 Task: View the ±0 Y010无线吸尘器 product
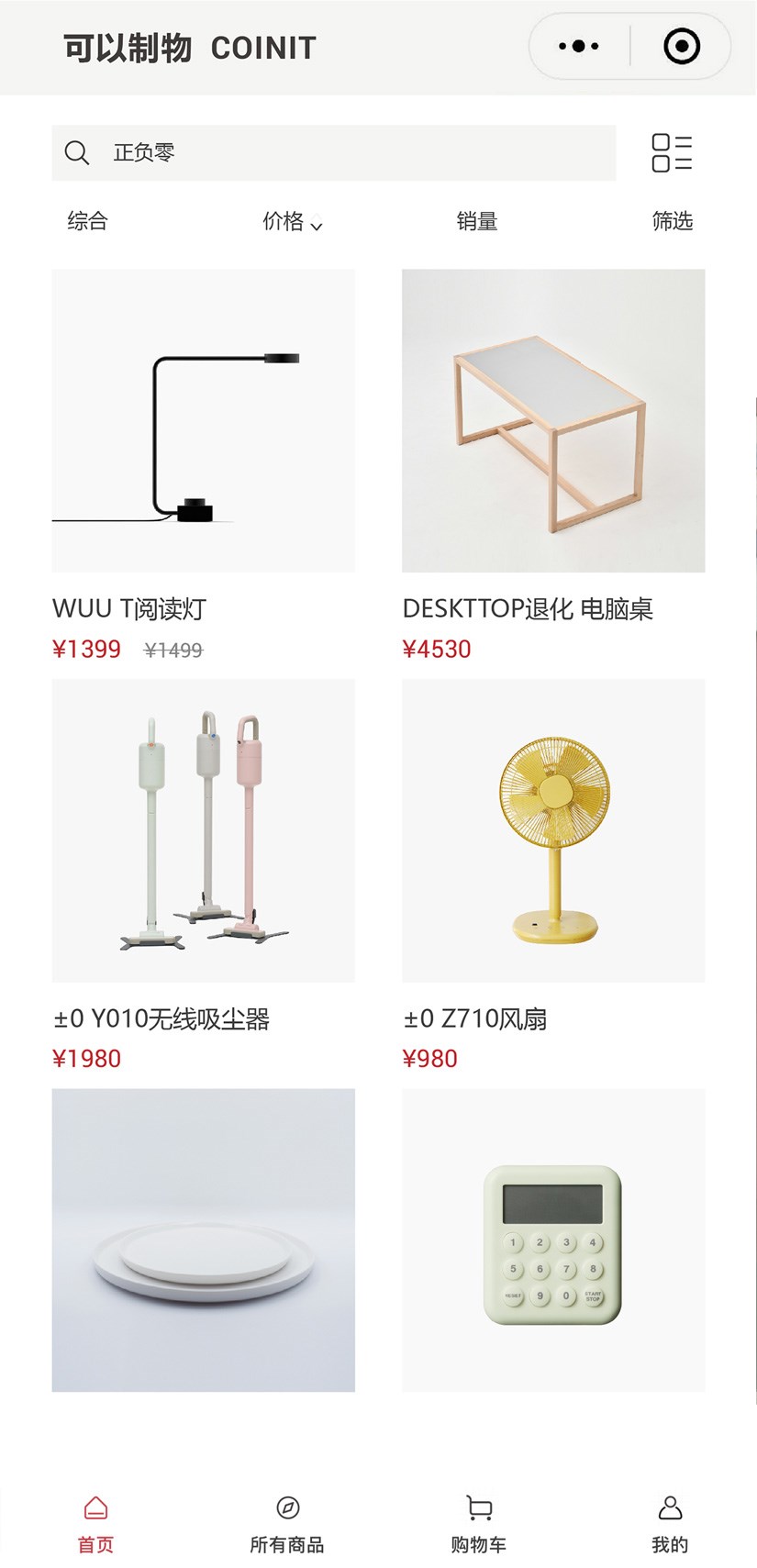pyautogui.click(x=203, y=830)
